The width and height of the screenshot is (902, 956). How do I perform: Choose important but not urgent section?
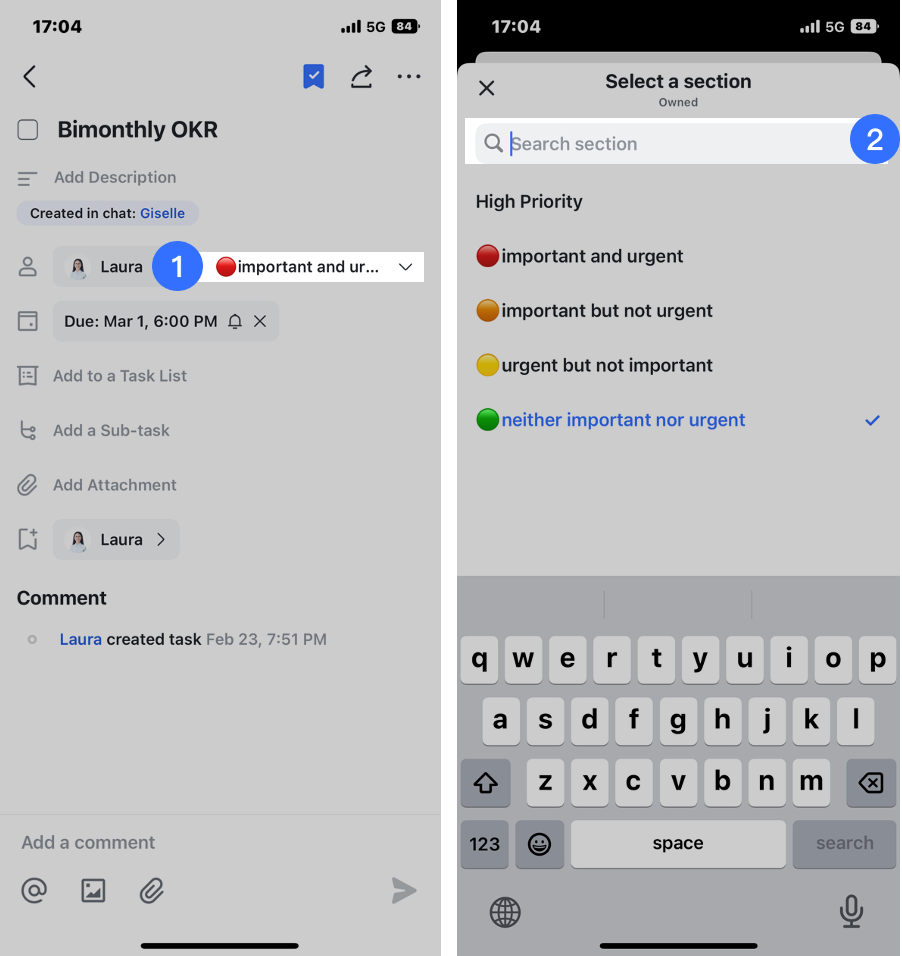point(606,310)
